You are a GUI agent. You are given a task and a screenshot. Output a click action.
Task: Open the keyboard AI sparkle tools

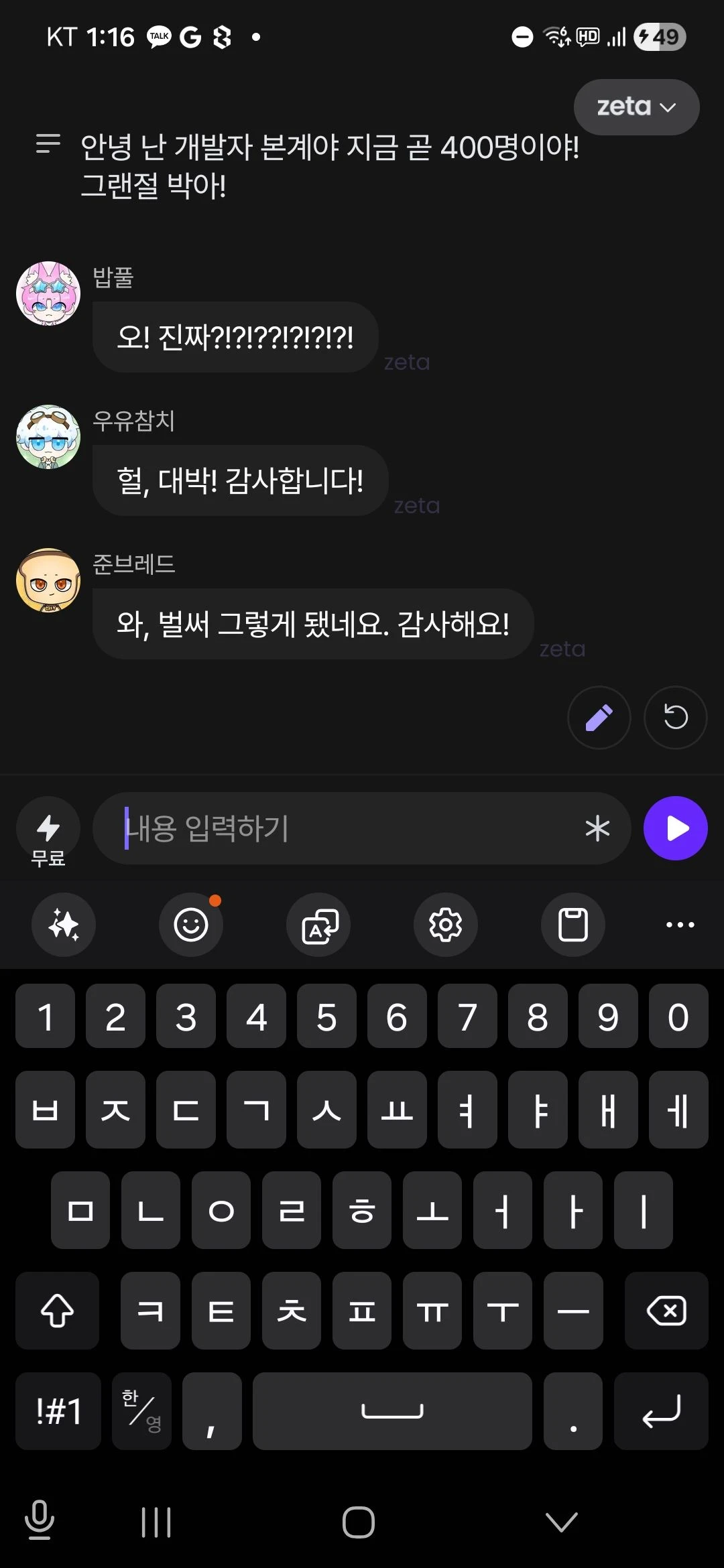(64, 925)
